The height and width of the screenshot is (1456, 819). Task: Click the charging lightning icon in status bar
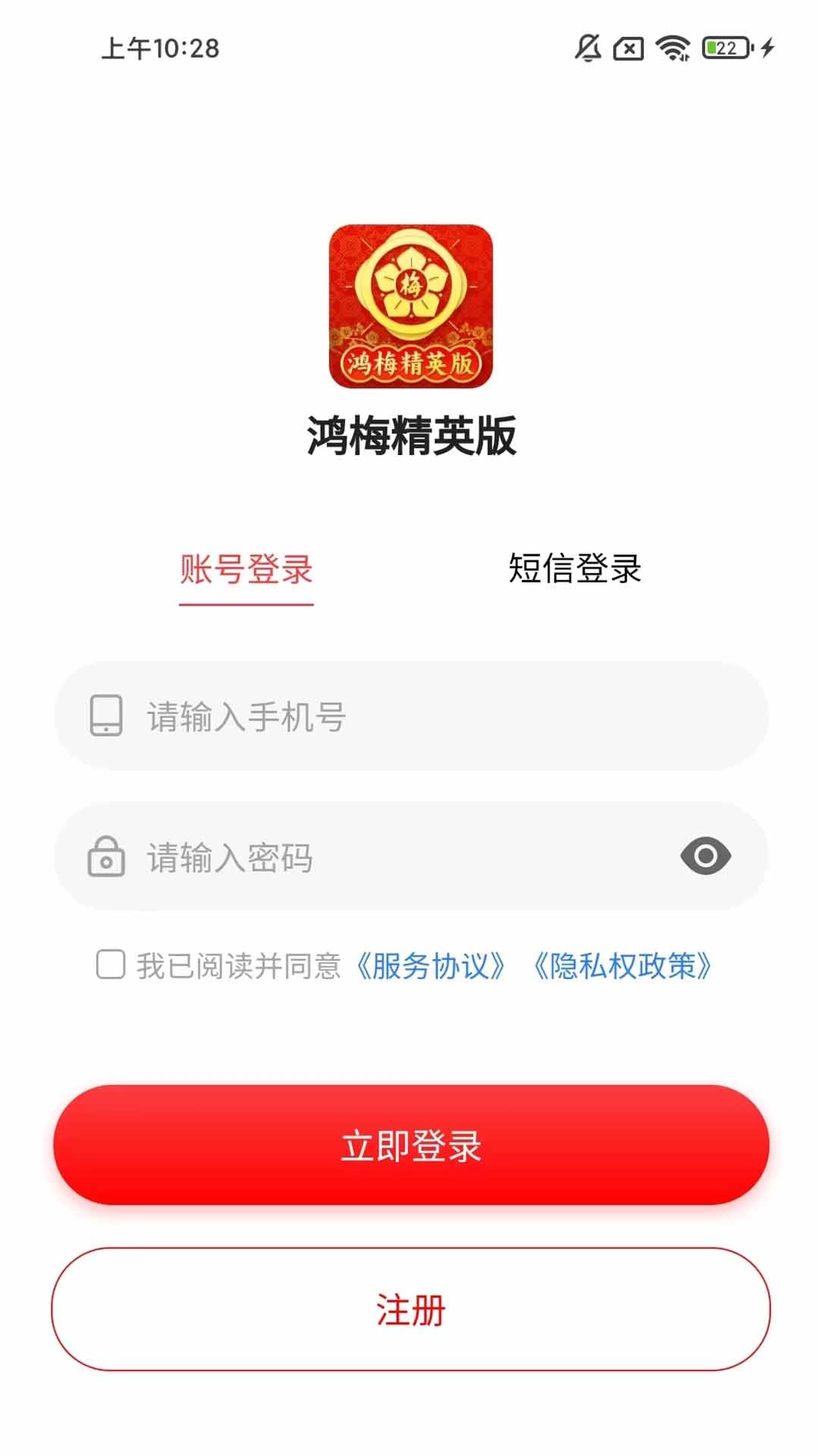pyautogui.click(x=766, y=49)
